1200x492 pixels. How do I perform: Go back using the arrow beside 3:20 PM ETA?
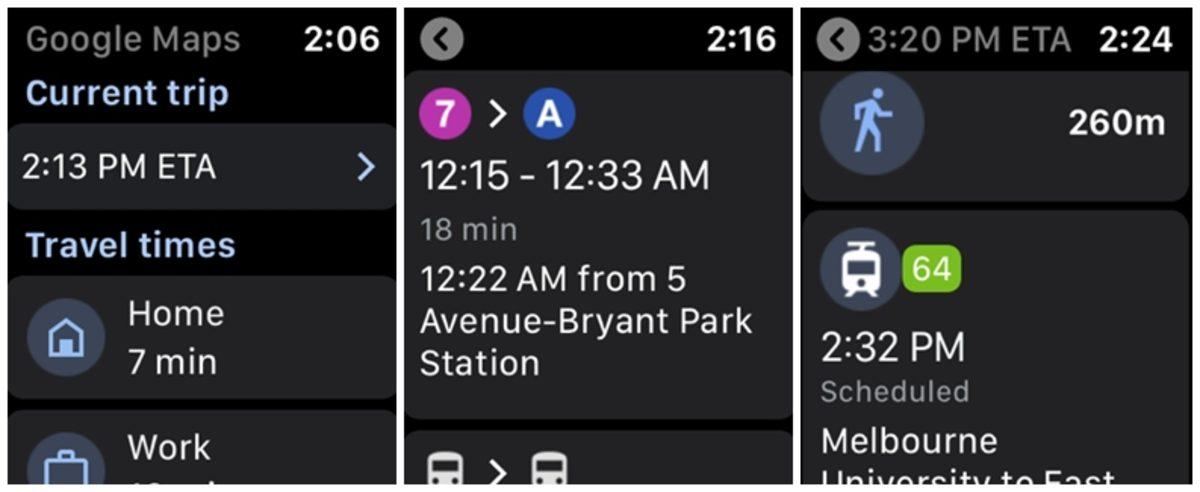click(x=838, y=40)
